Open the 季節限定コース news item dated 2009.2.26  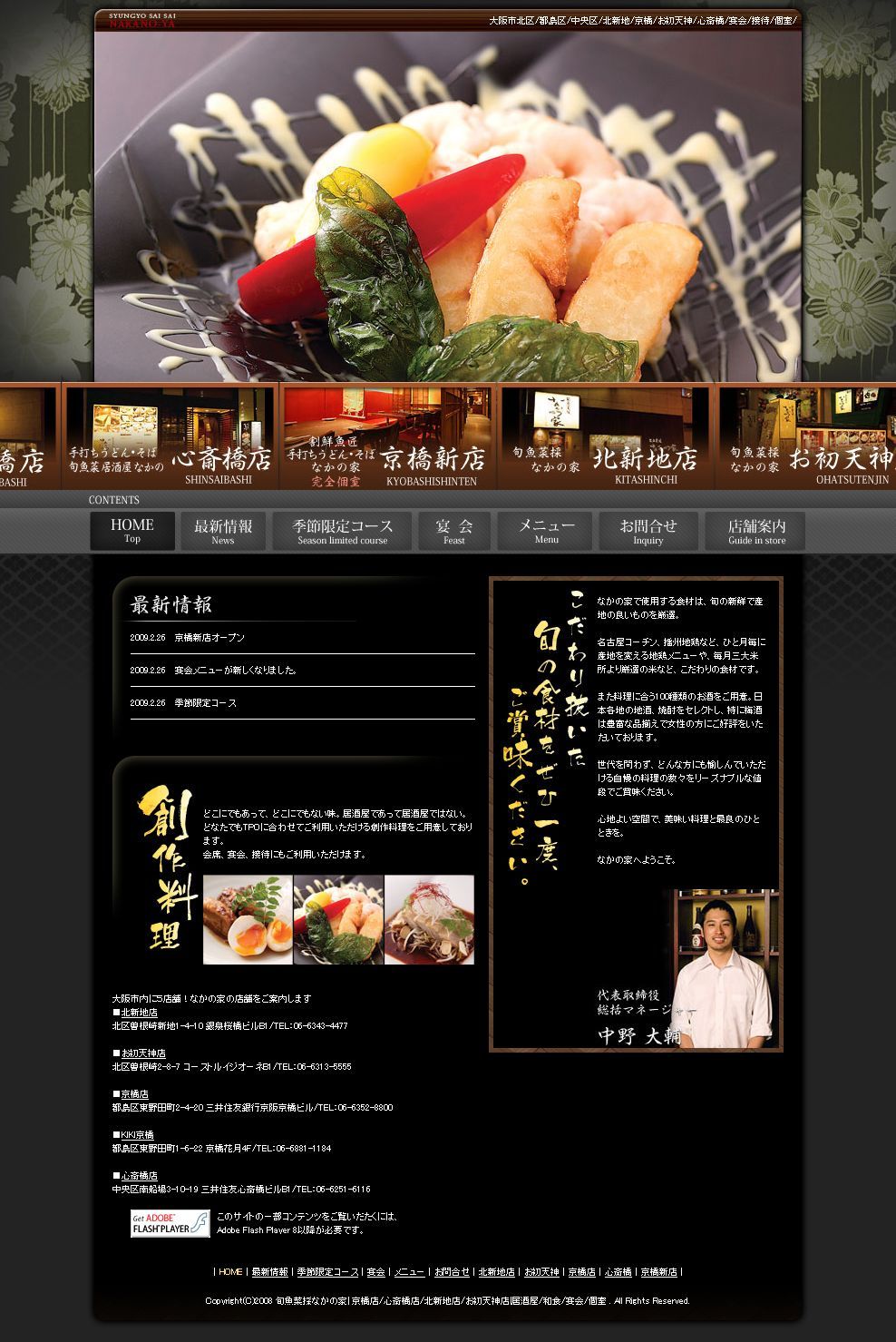[206, 703]
